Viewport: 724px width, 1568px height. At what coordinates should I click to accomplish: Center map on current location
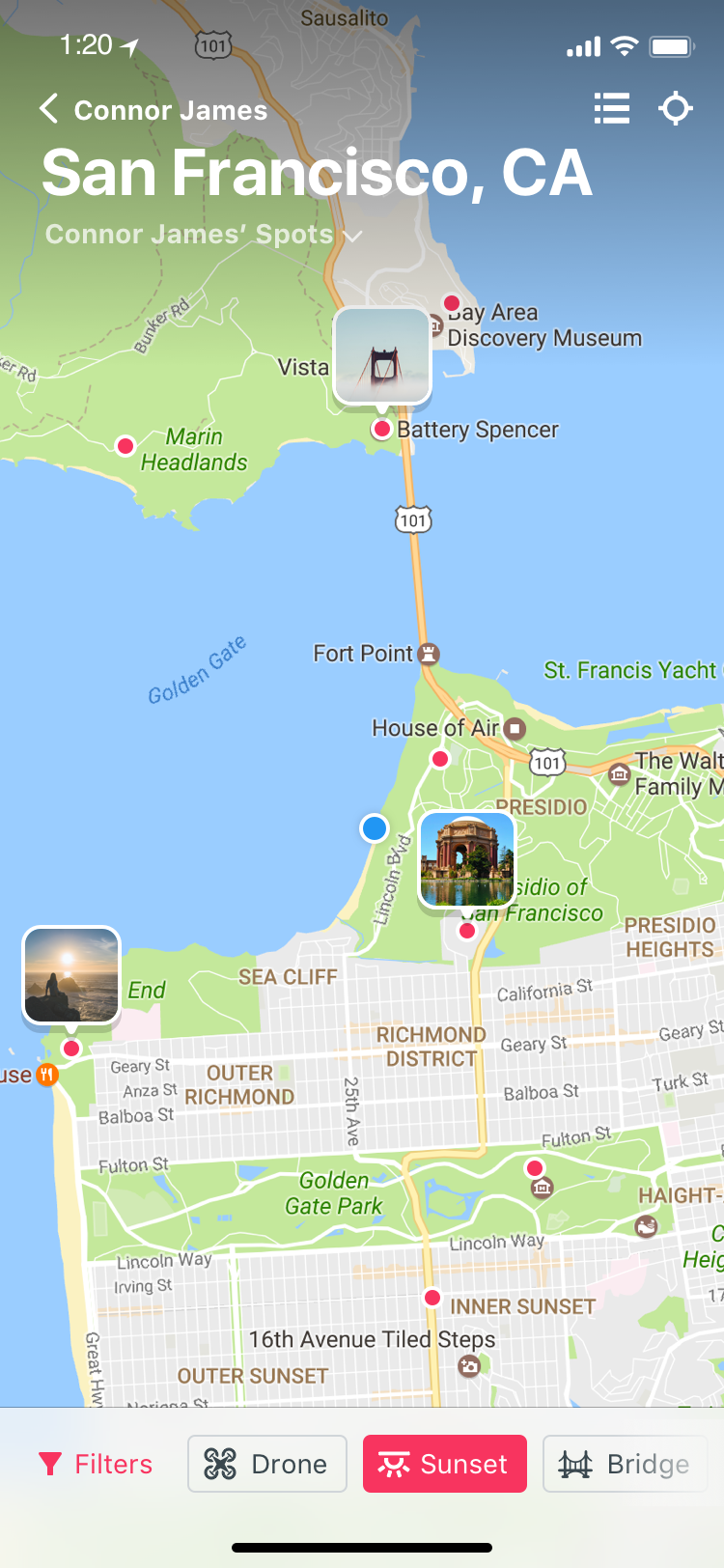(676, 109)
